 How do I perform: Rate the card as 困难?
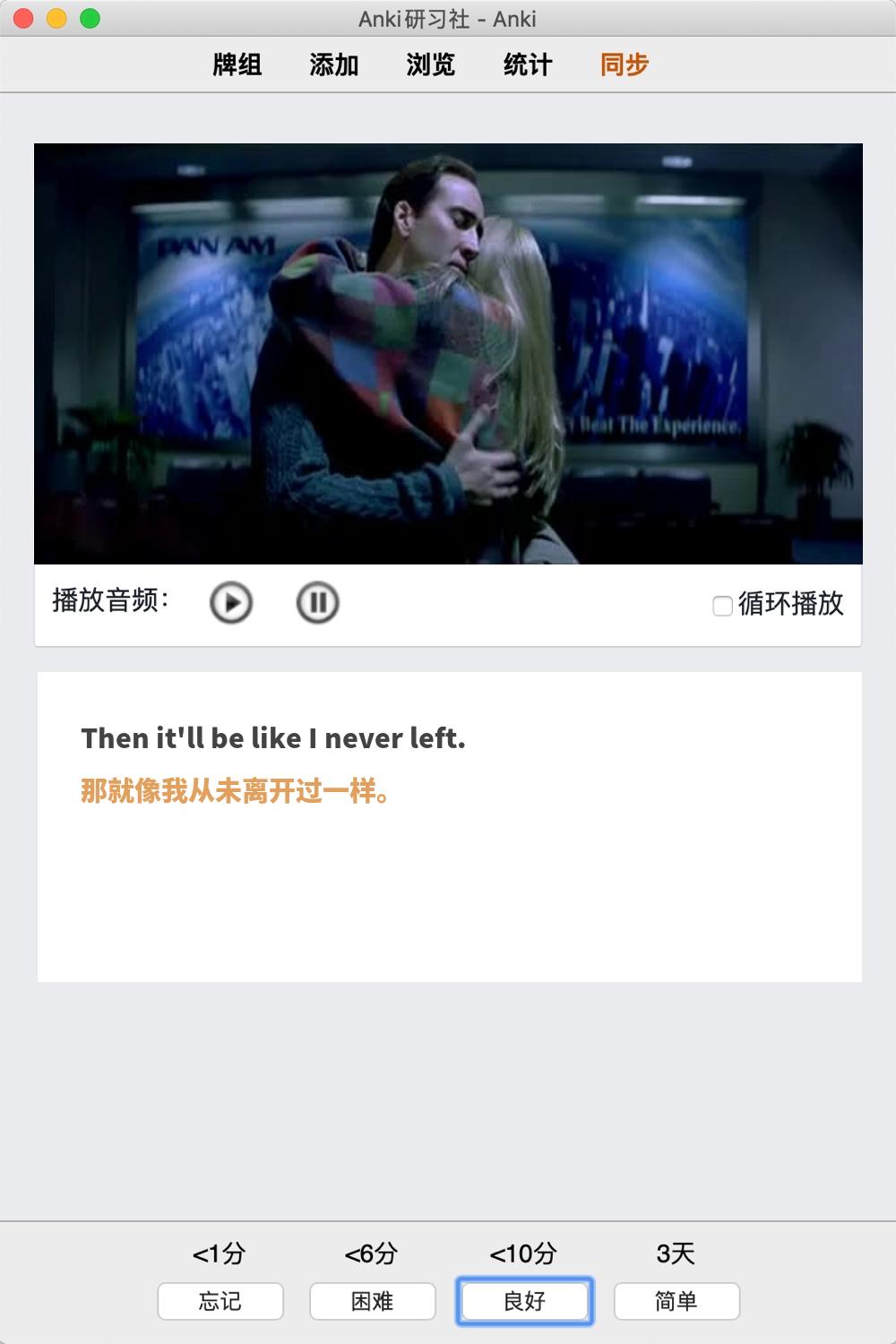click(373, 1301)
